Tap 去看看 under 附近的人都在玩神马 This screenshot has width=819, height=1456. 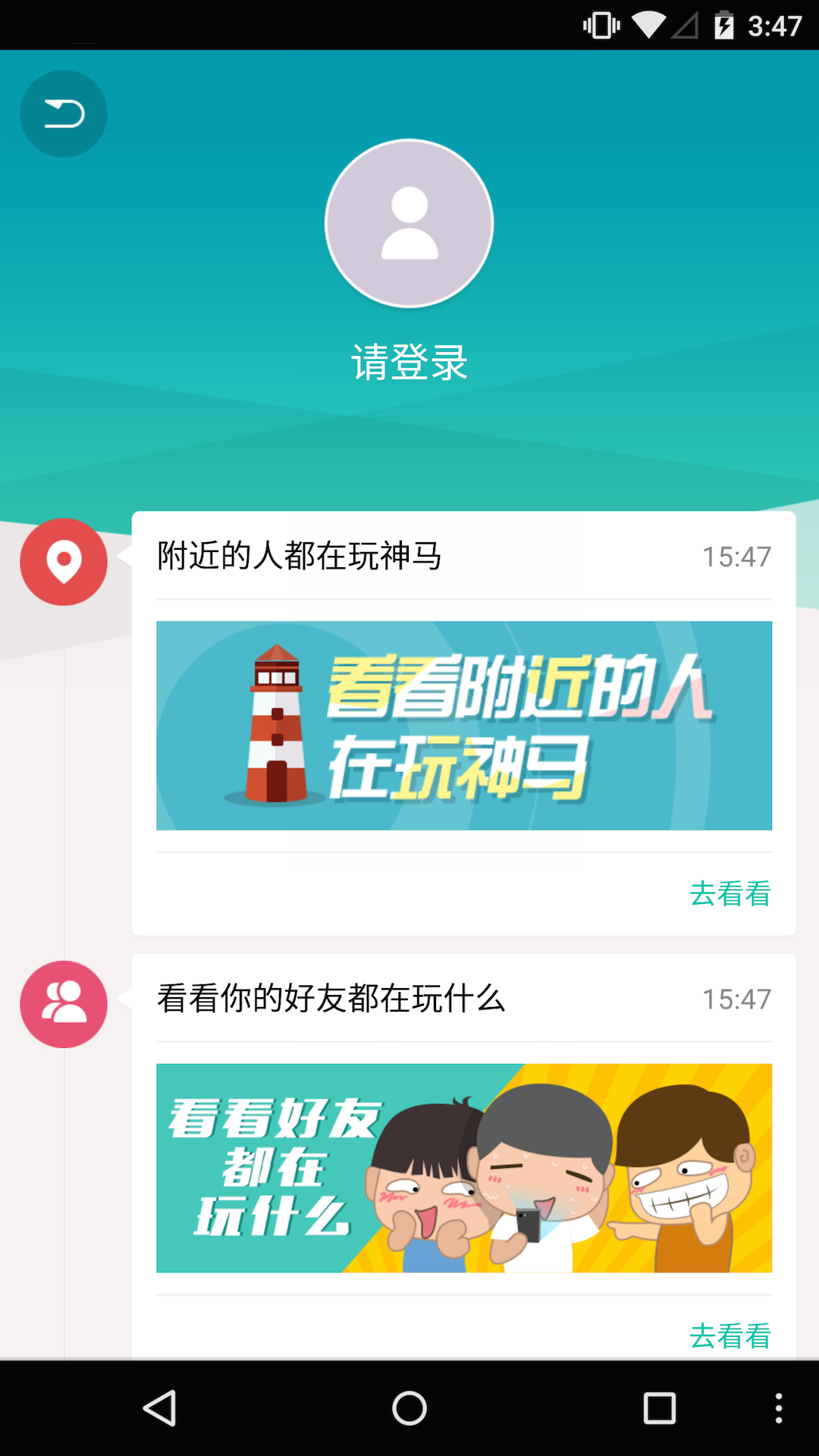click(730, 894)
